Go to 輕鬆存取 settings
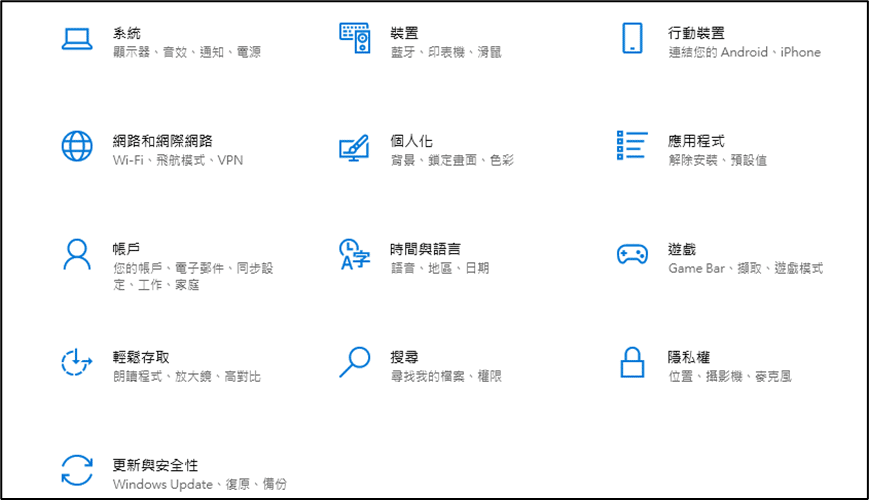The image size is (869, 500). tap(140, 358)
